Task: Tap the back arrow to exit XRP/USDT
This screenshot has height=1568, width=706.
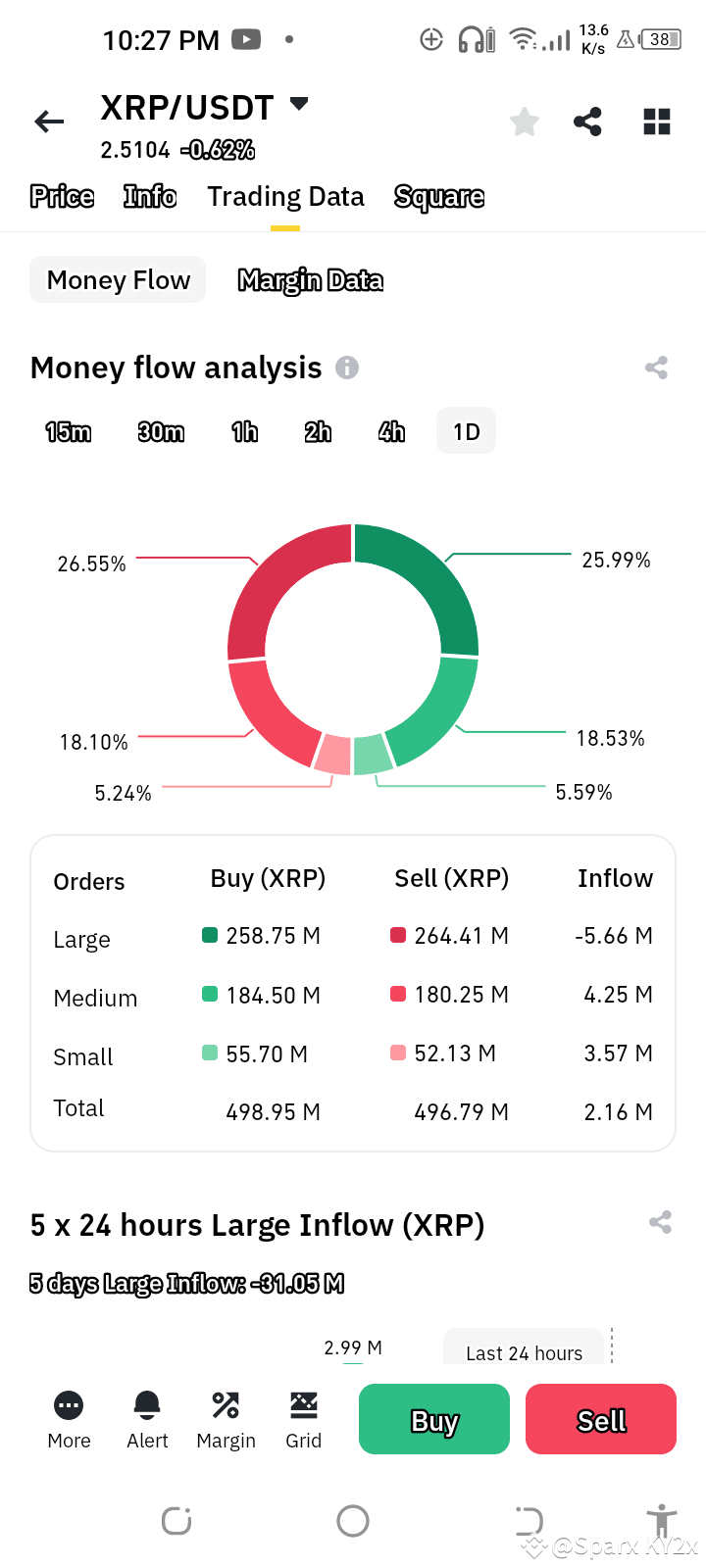Action: (x=48, y=121)
